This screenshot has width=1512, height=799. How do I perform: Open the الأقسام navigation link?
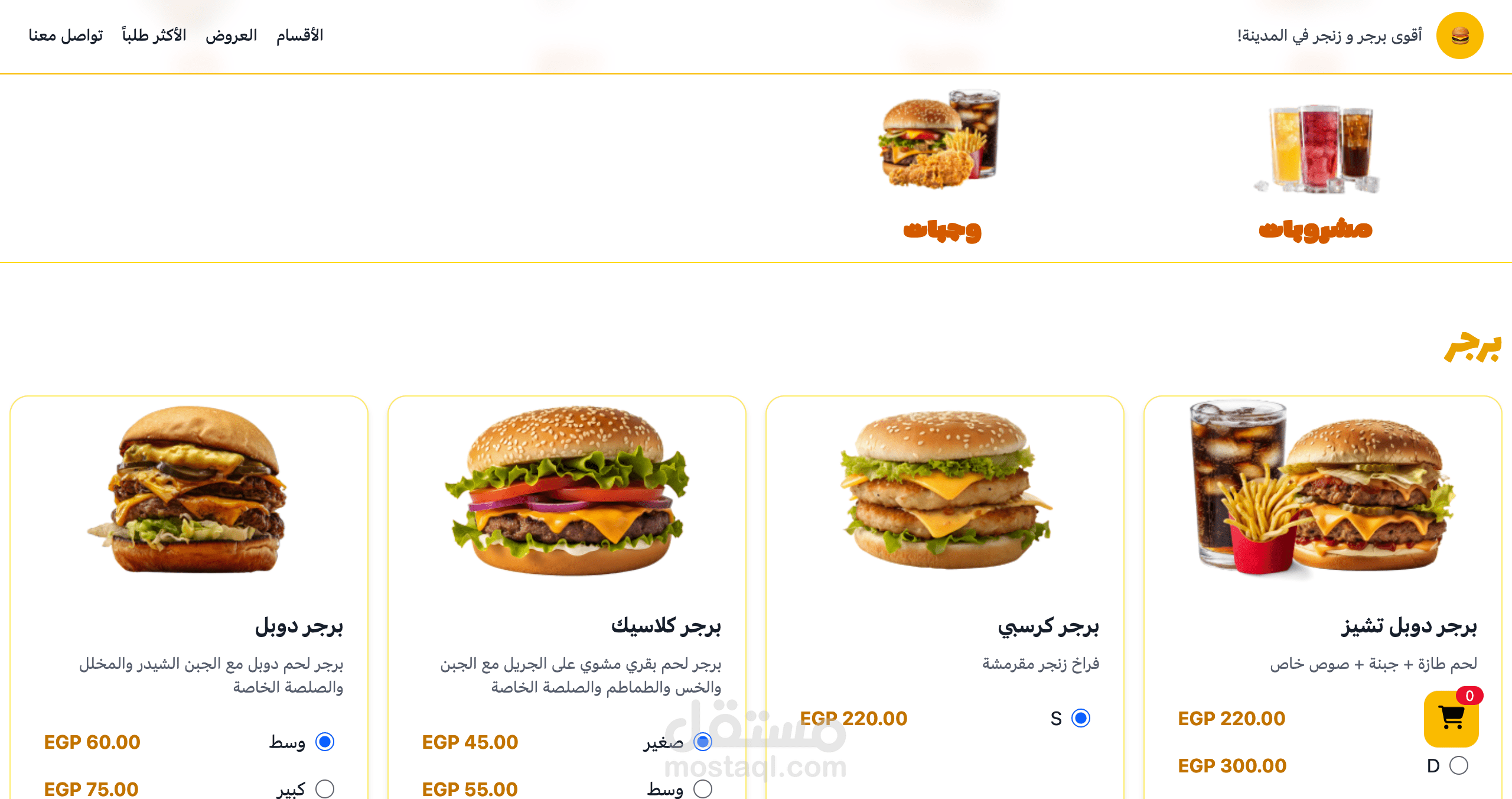[x=299, y=35]
